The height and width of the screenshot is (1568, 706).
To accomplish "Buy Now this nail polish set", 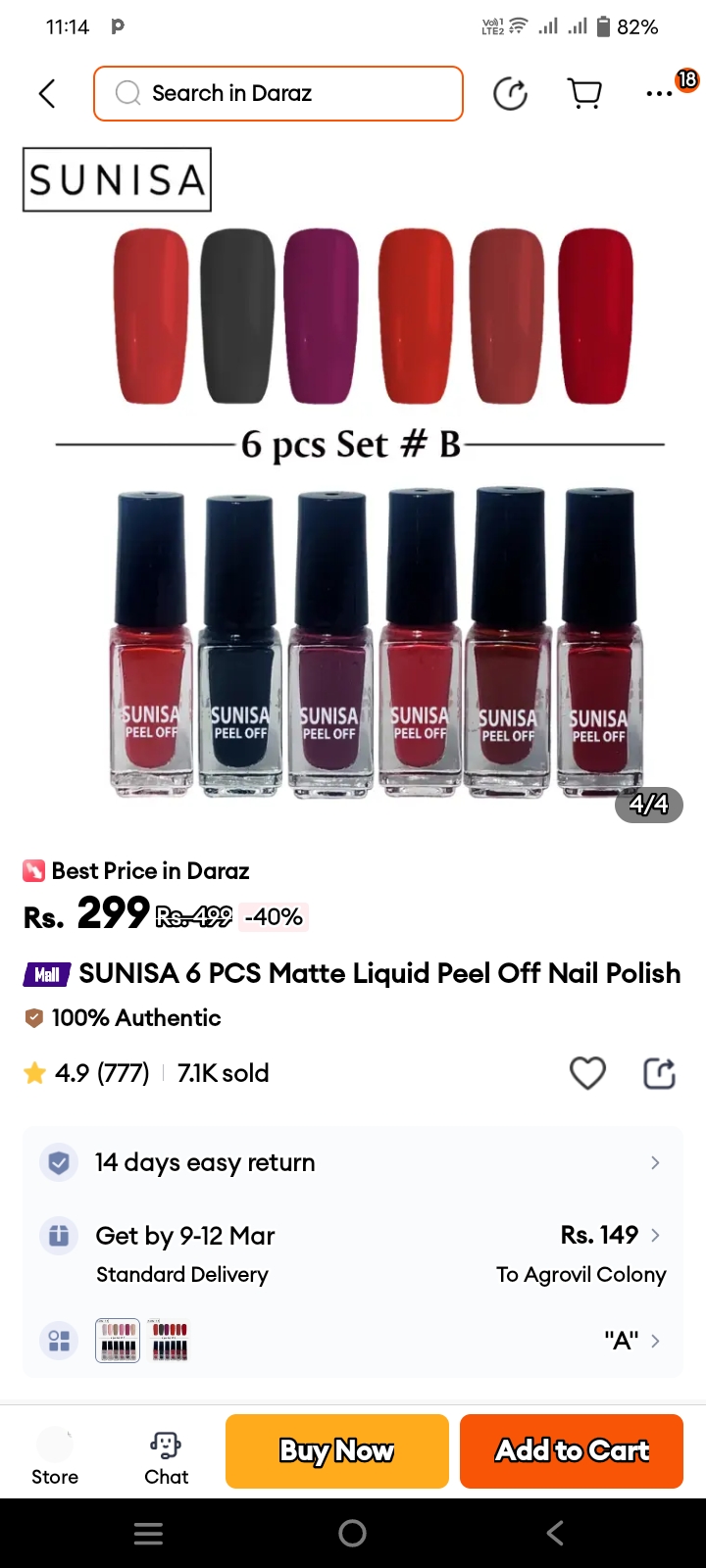I will pyautogui.click(x=337, y=1450).
